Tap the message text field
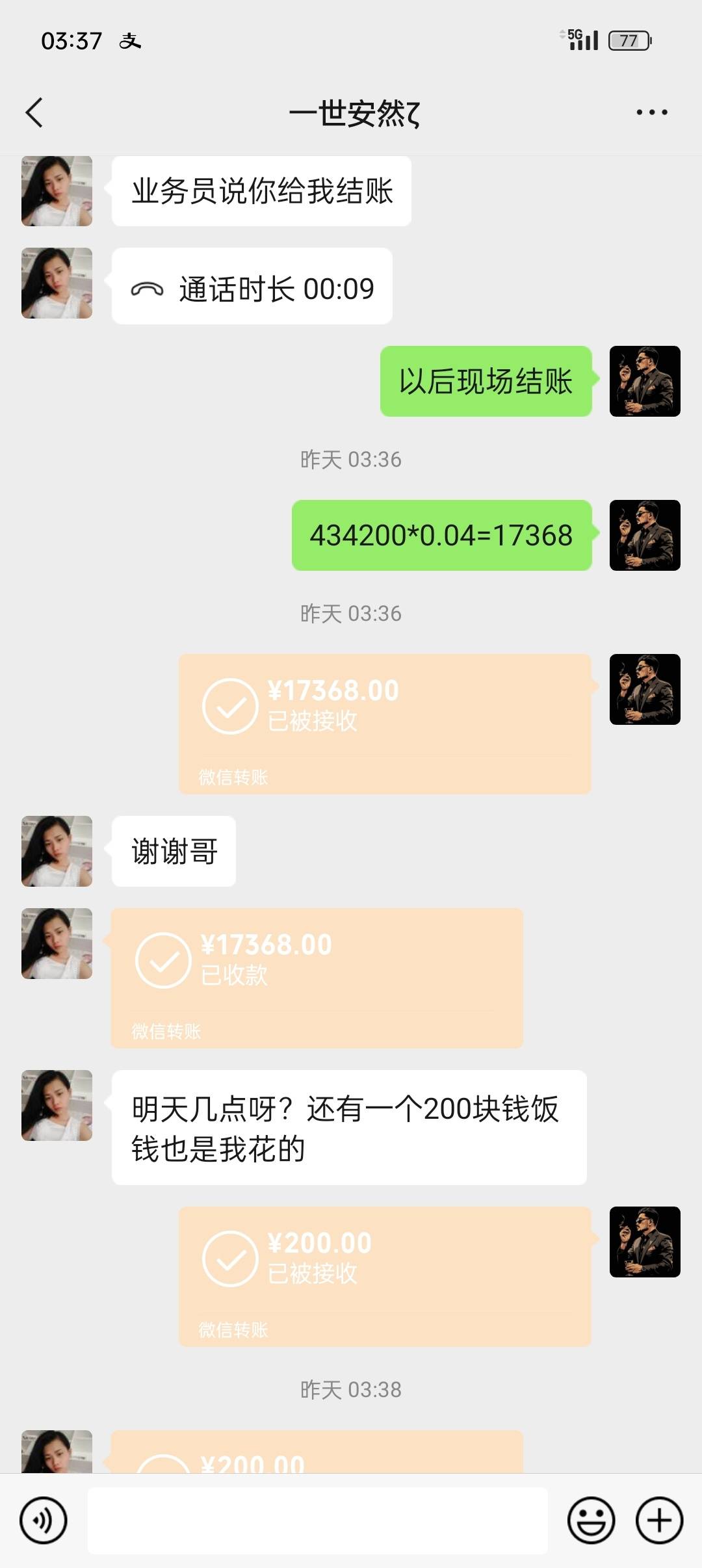Screen dimensions: 702x1568 tap(317, 1520)
